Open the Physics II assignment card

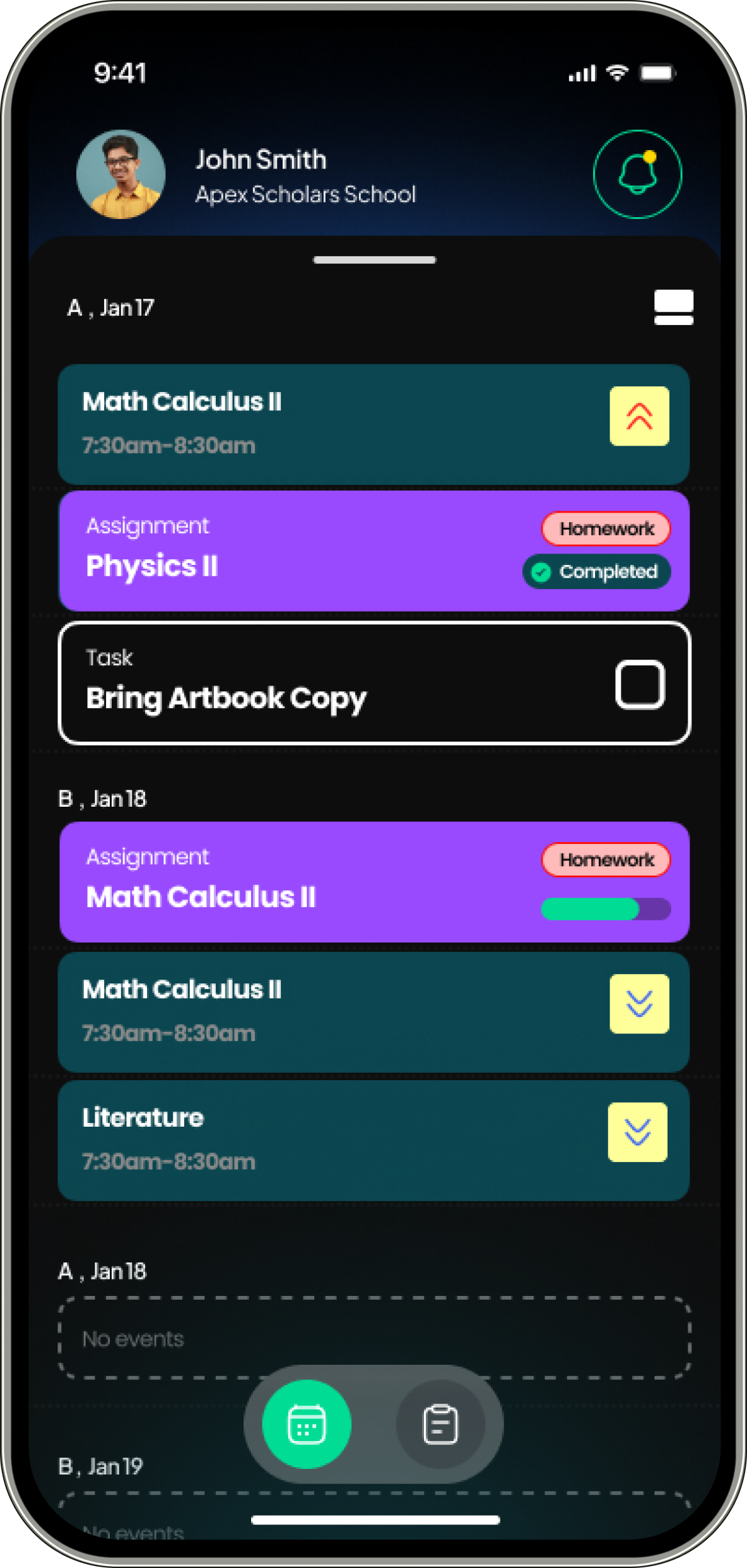coord(374,551)
